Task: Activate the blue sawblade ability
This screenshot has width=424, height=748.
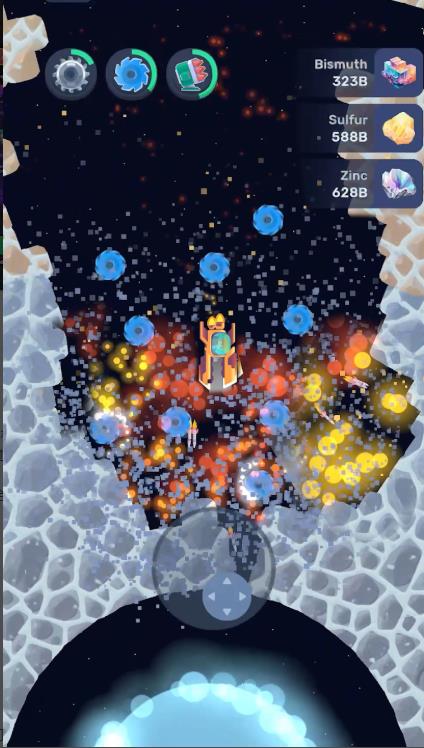Action: [131, 74]
